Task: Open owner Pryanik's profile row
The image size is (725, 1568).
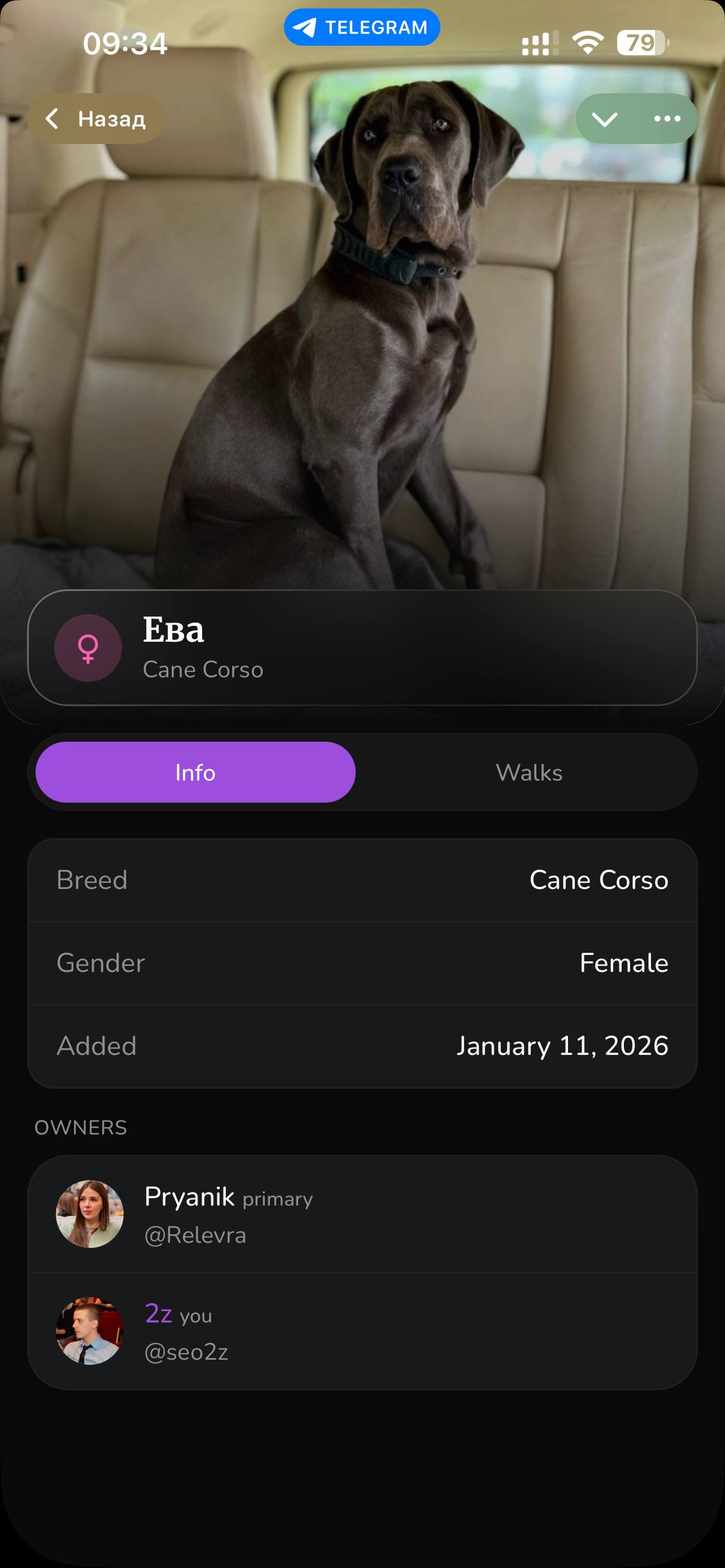Action: pyautogui.click(x=362, y=1215)
